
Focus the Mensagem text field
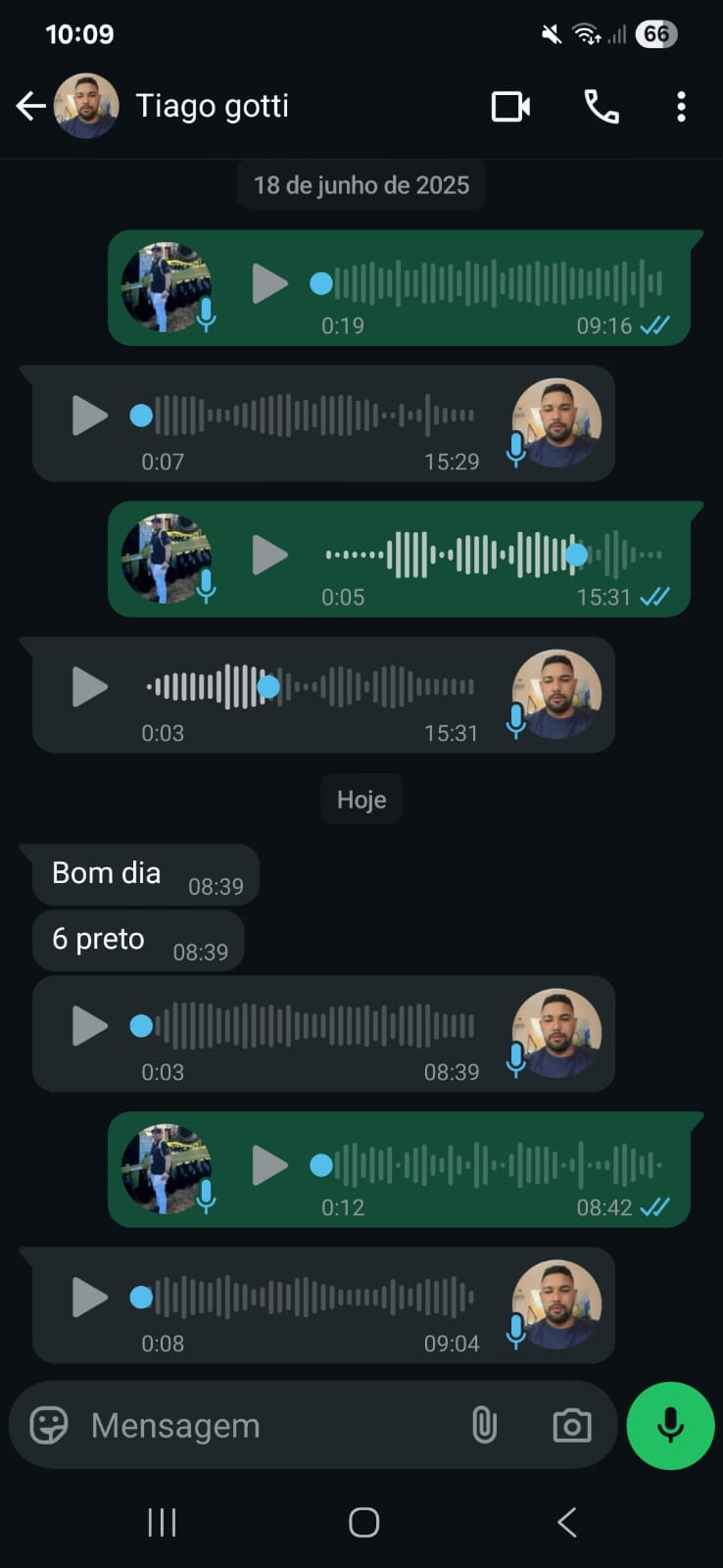click(265, 1425)
